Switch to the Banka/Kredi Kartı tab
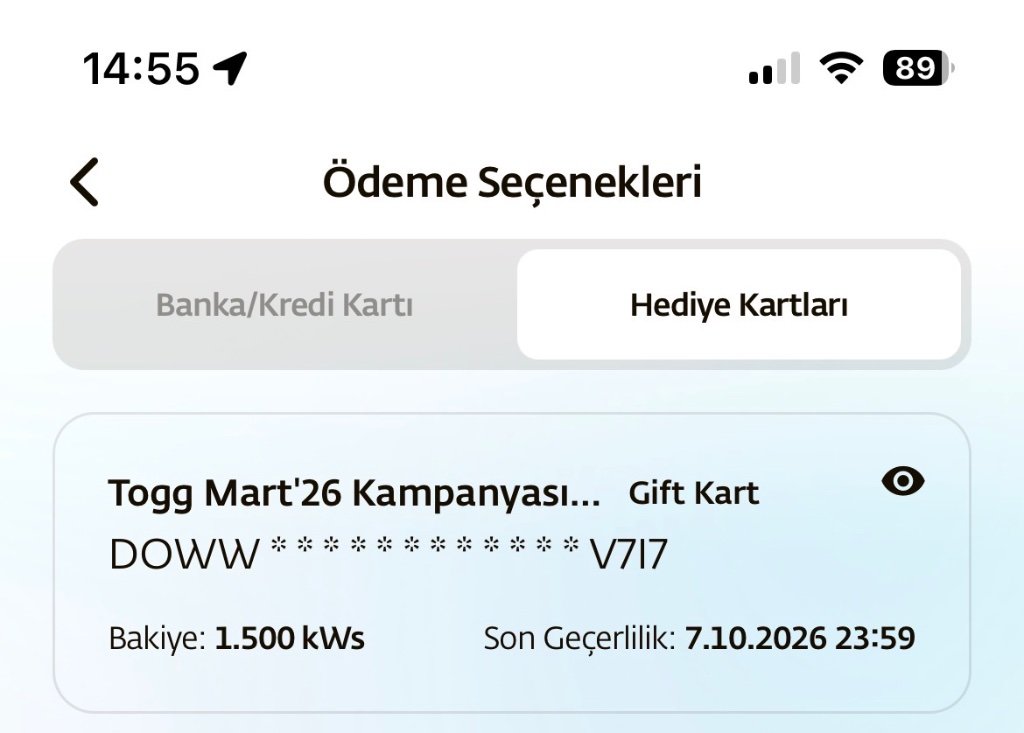 [285, 305]
